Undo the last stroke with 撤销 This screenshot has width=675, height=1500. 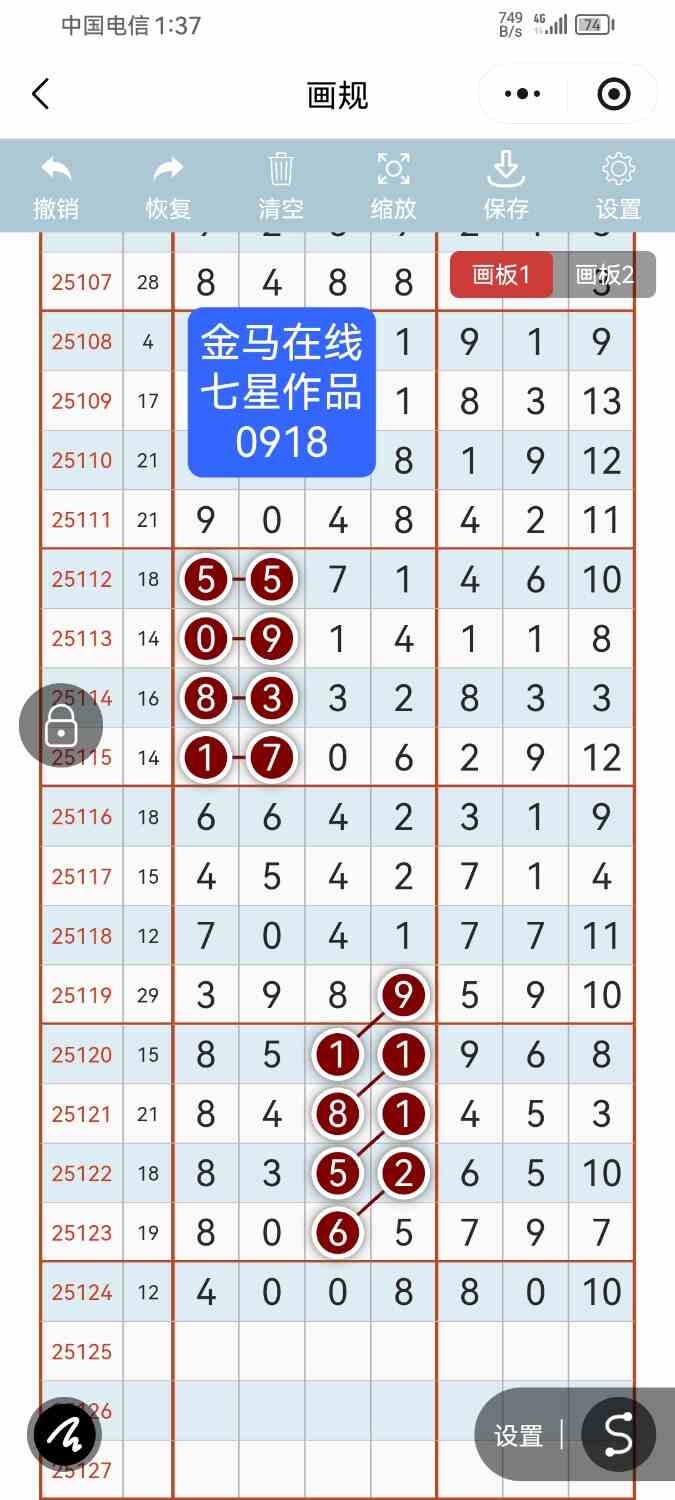click(56, 186)
